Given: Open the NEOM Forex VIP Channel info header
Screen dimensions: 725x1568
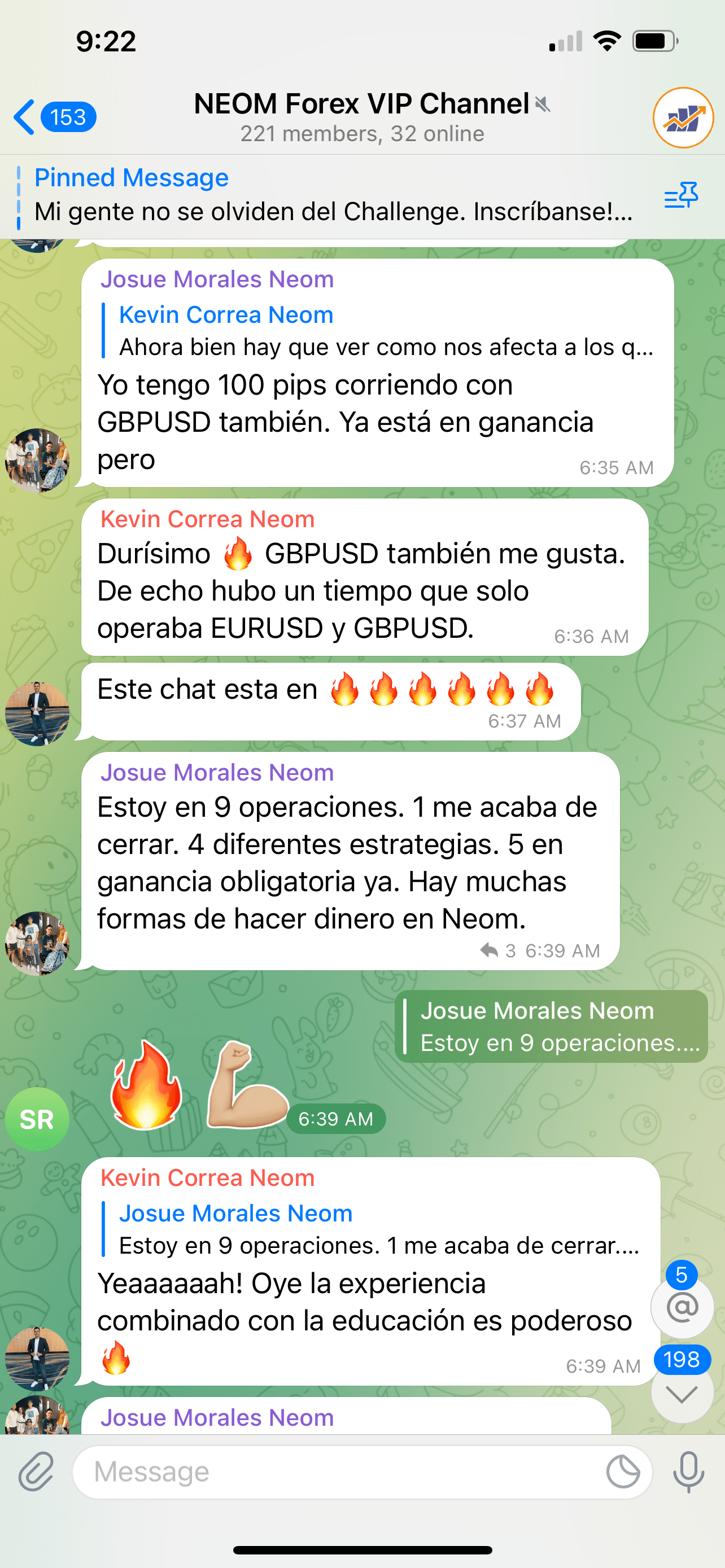Looking at the screenshot, I should tap(361, 117).
